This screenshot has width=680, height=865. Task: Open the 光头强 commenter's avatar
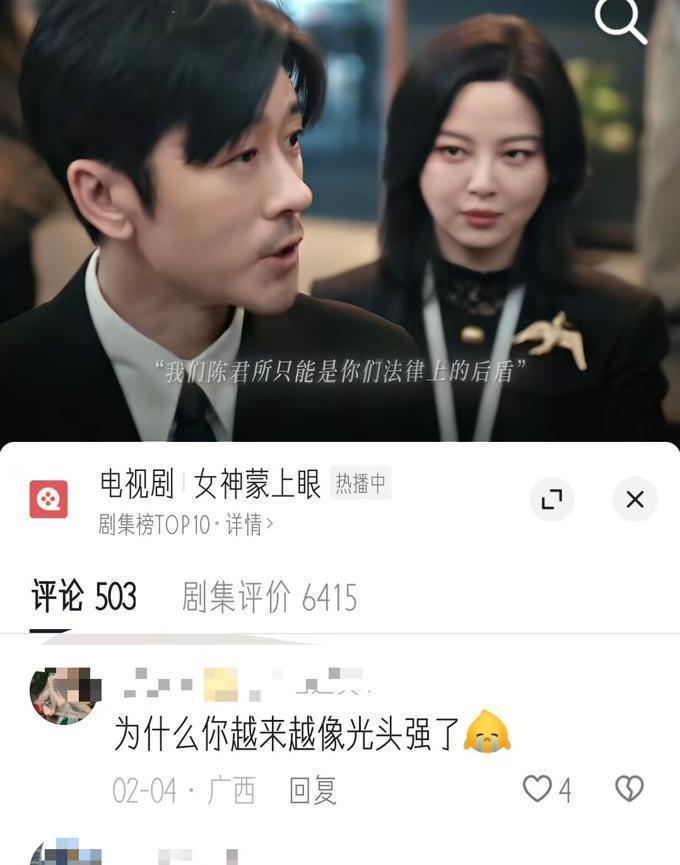65,694
